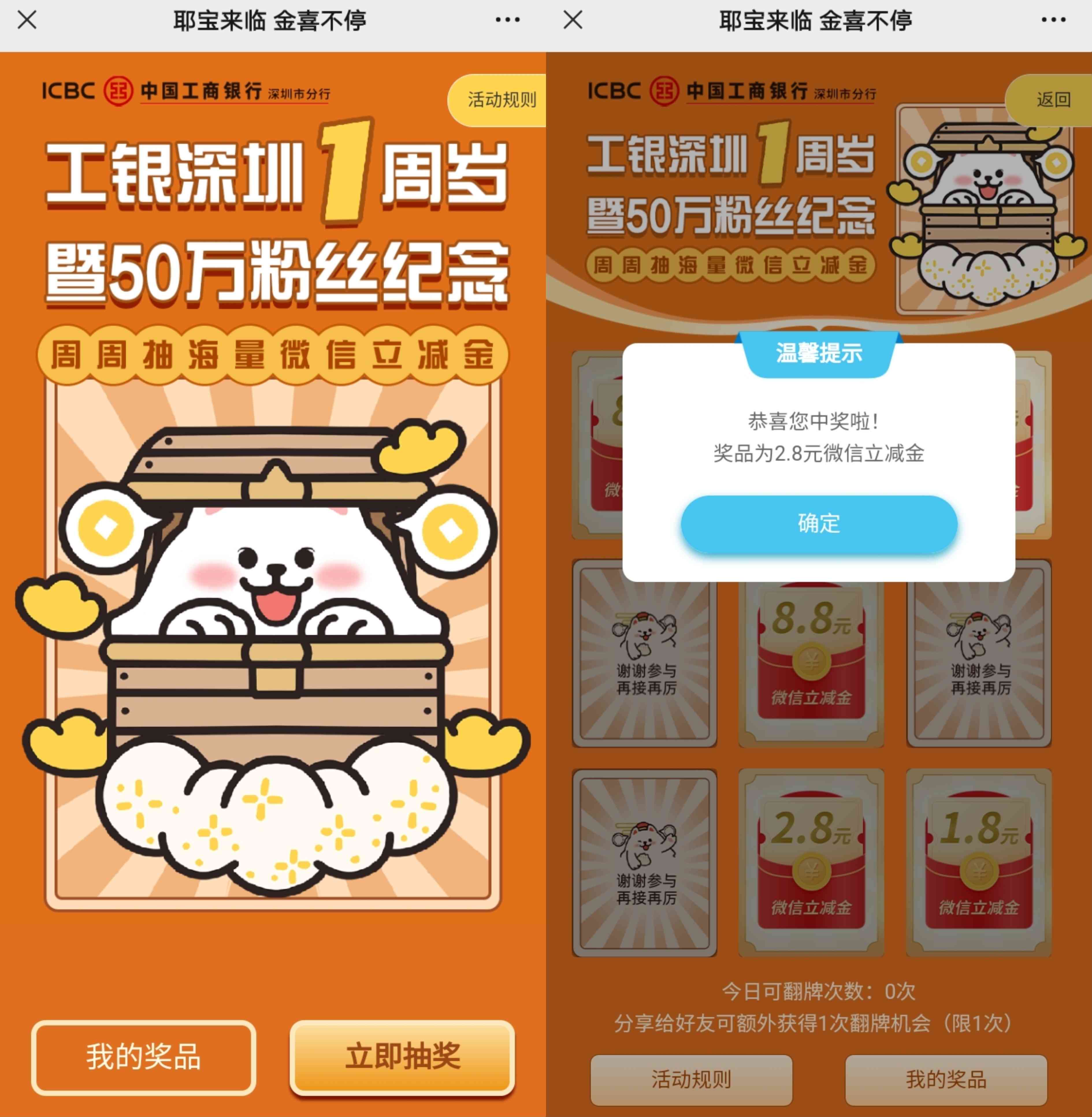Image resolution: width=1092 pixels, height=1117 pixels.
Task: Open 我的奖品 below the flip-card grid
Action: (946, 1079)
